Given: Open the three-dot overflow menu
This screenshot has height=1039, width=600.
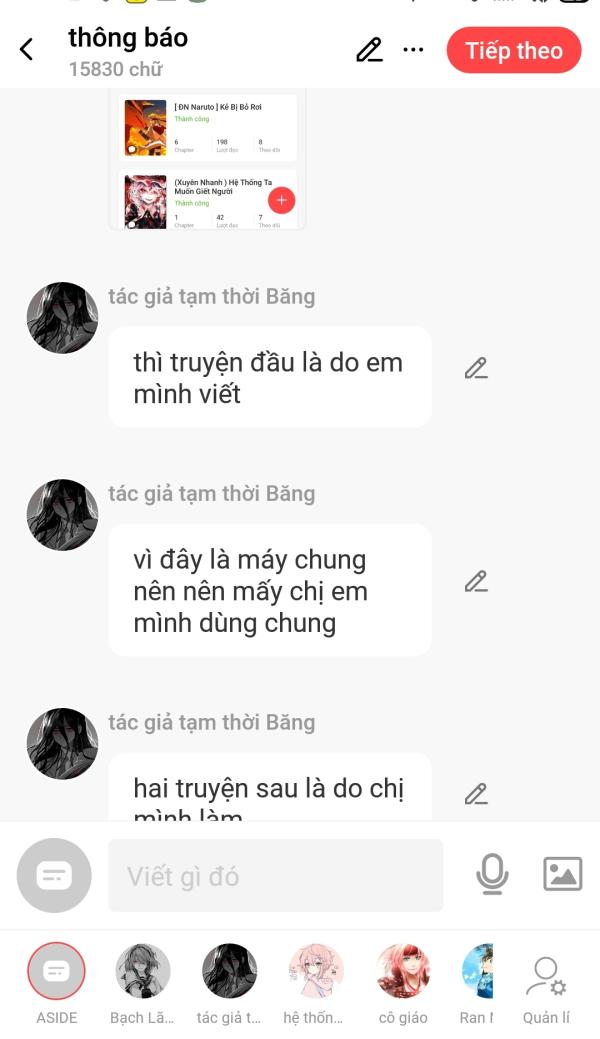Looking at the screenshot, I should pyautogui.click(x=413, y=50).
